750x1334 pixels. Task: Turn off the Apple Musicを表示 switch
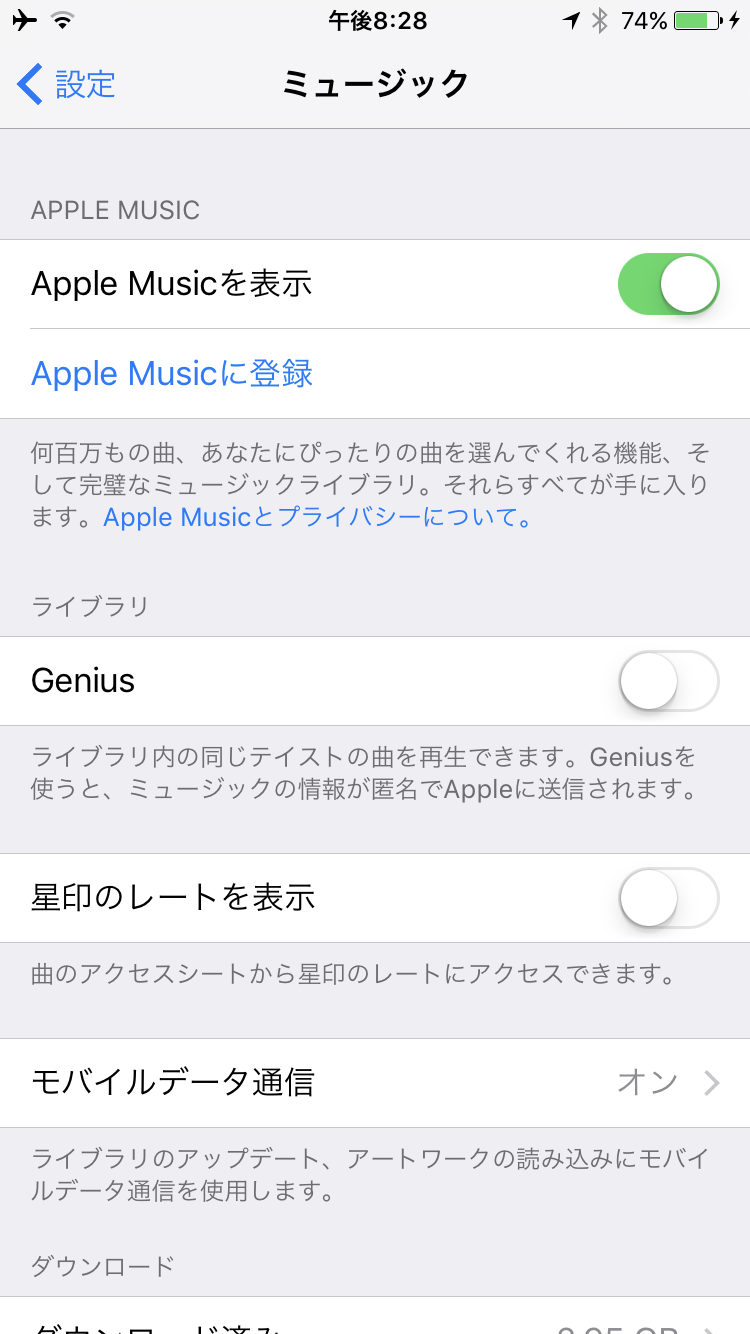point(669,284)
